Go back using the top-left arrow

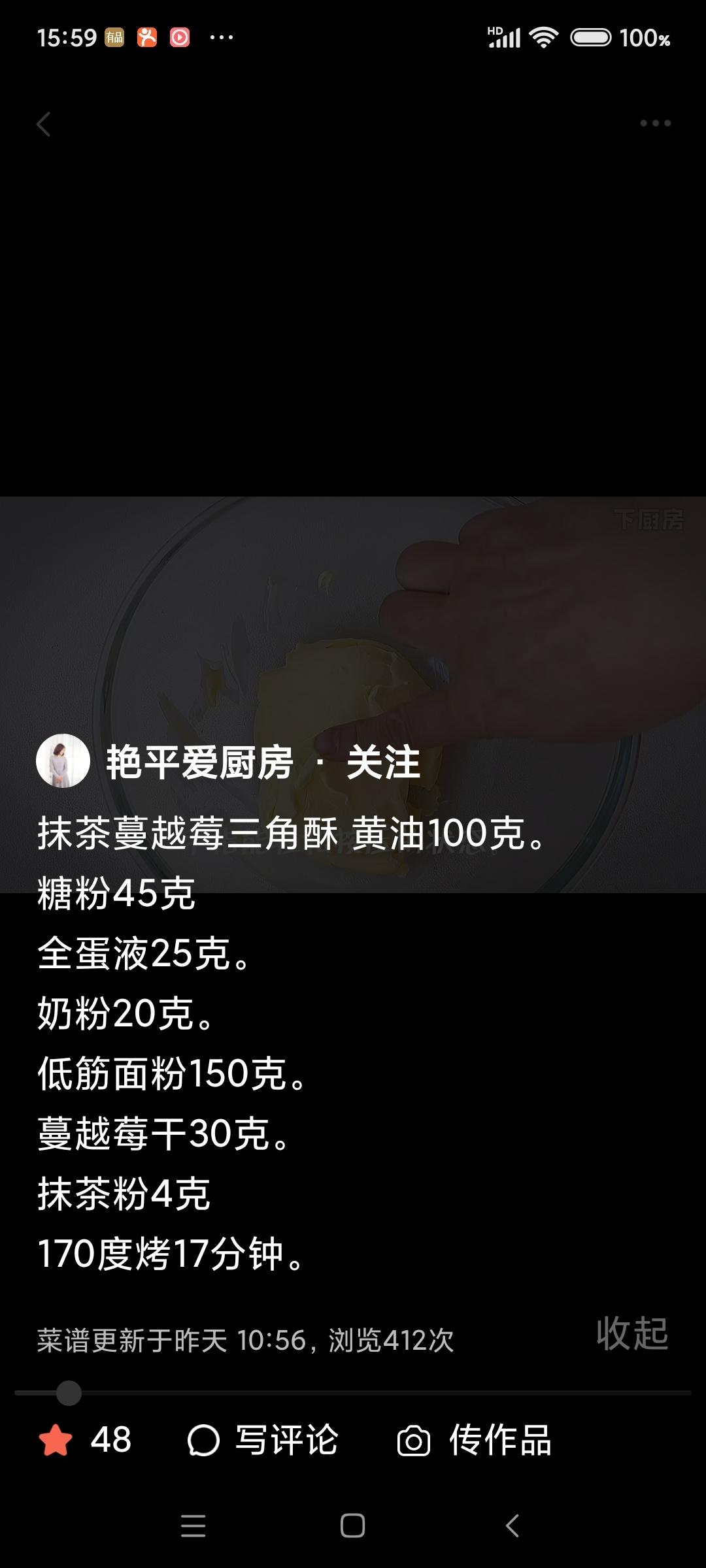tap(44, 124)
